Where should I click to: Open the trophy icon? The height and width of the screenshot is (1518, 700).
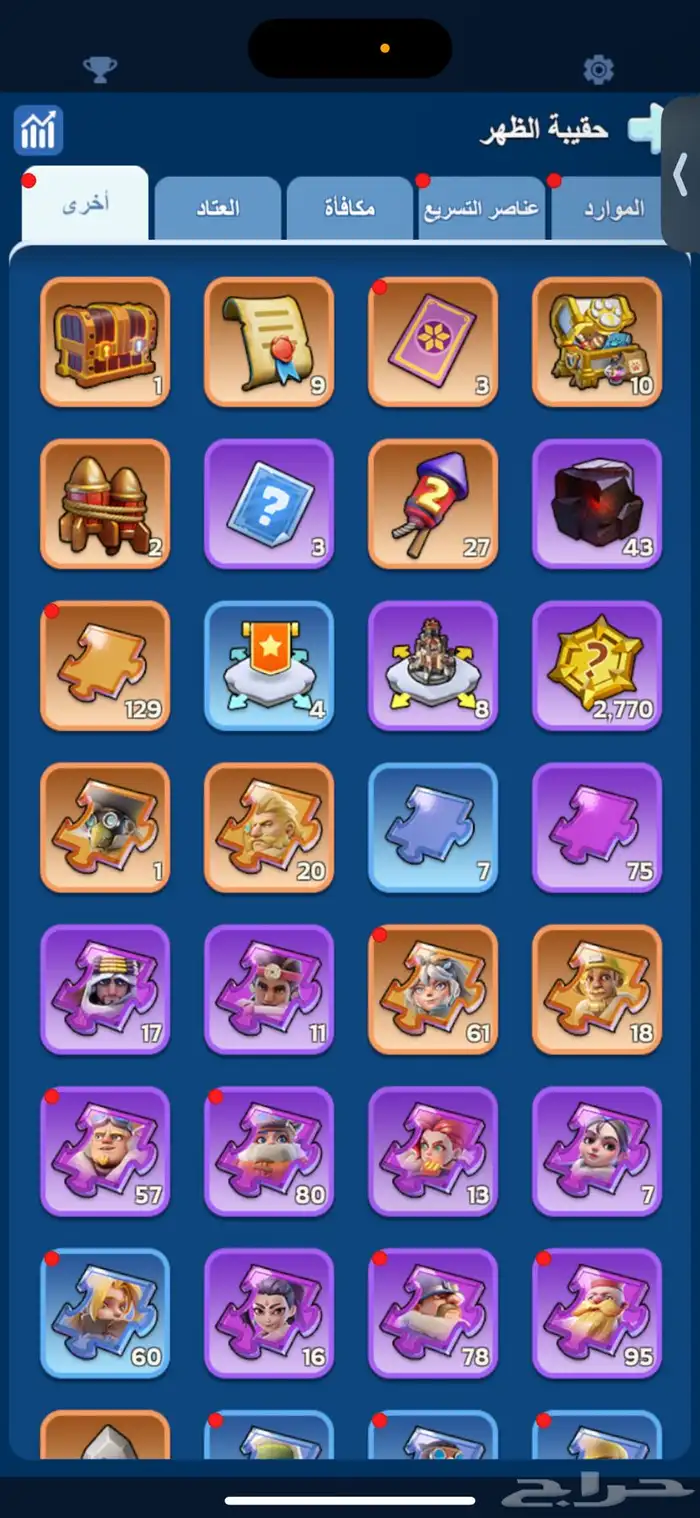tap(100, 69)
